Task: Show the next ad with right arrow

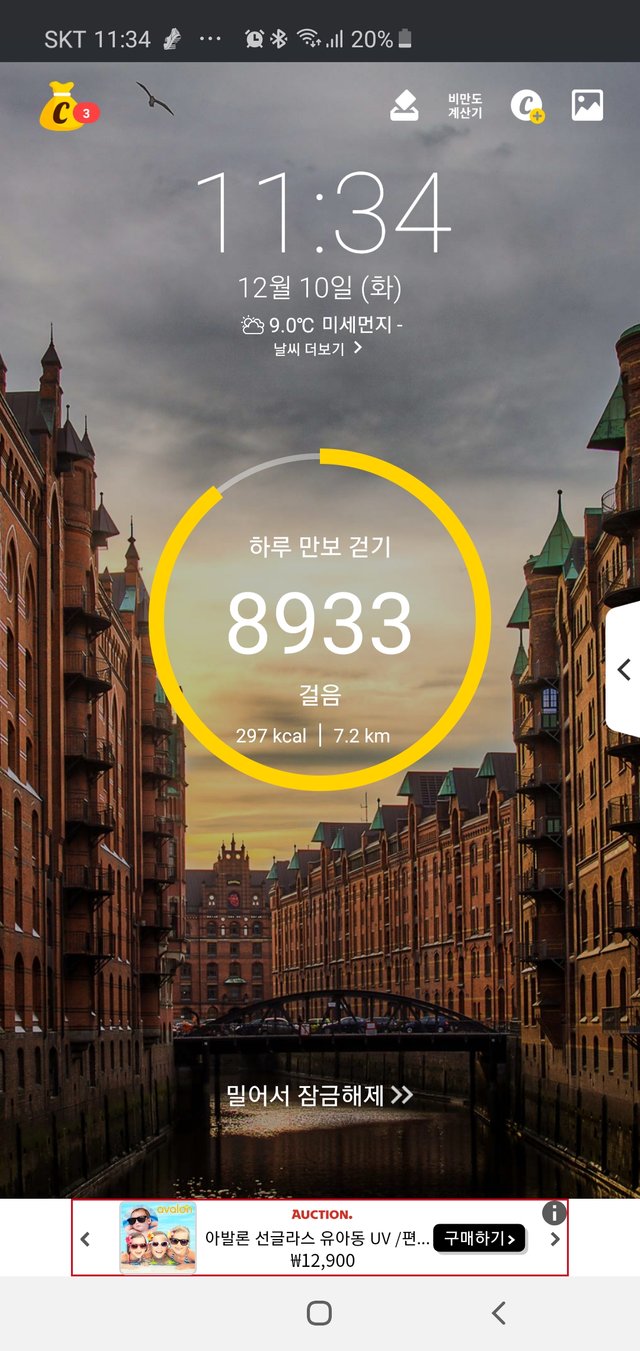Action: point(555,1239)
